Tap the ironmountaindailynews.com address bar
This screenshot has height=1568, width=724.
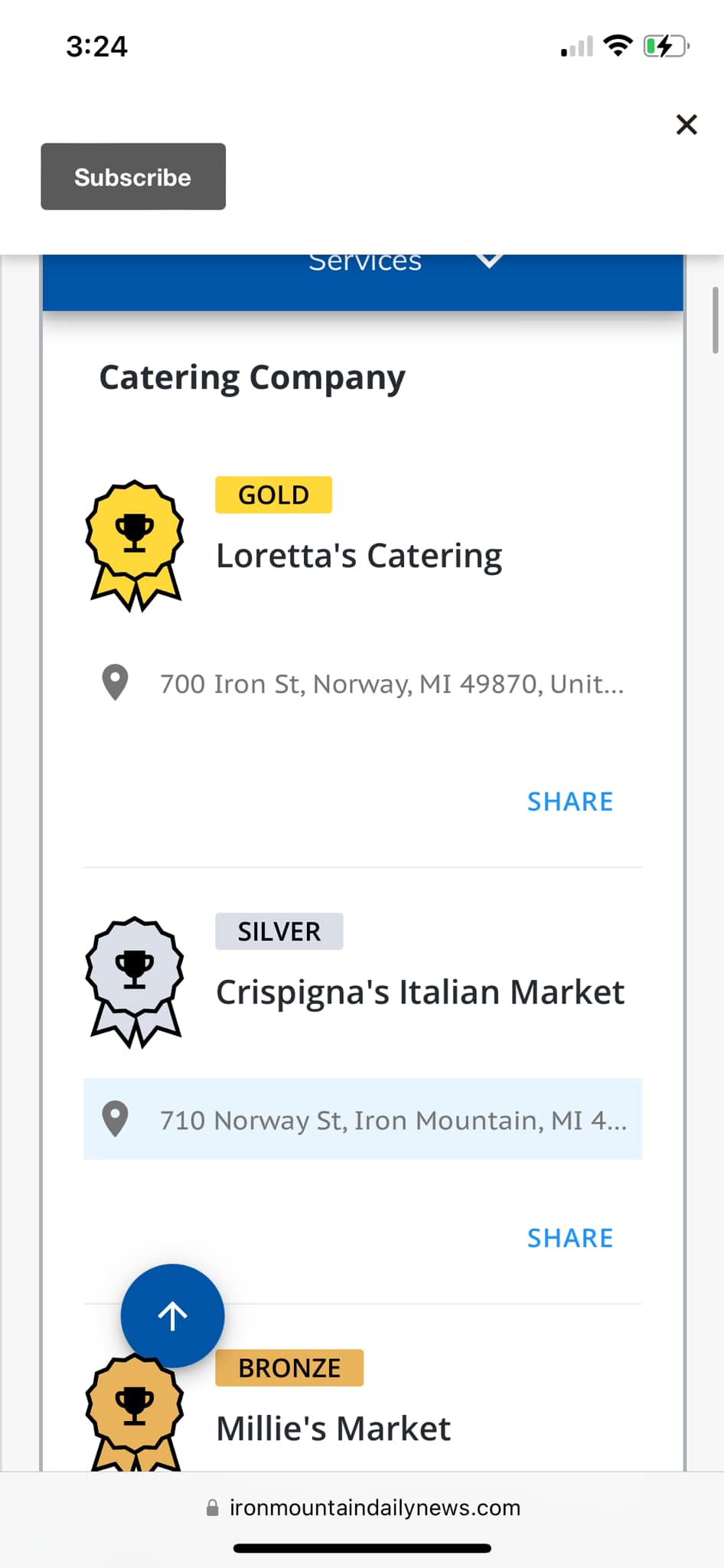tap(363, 1508)
